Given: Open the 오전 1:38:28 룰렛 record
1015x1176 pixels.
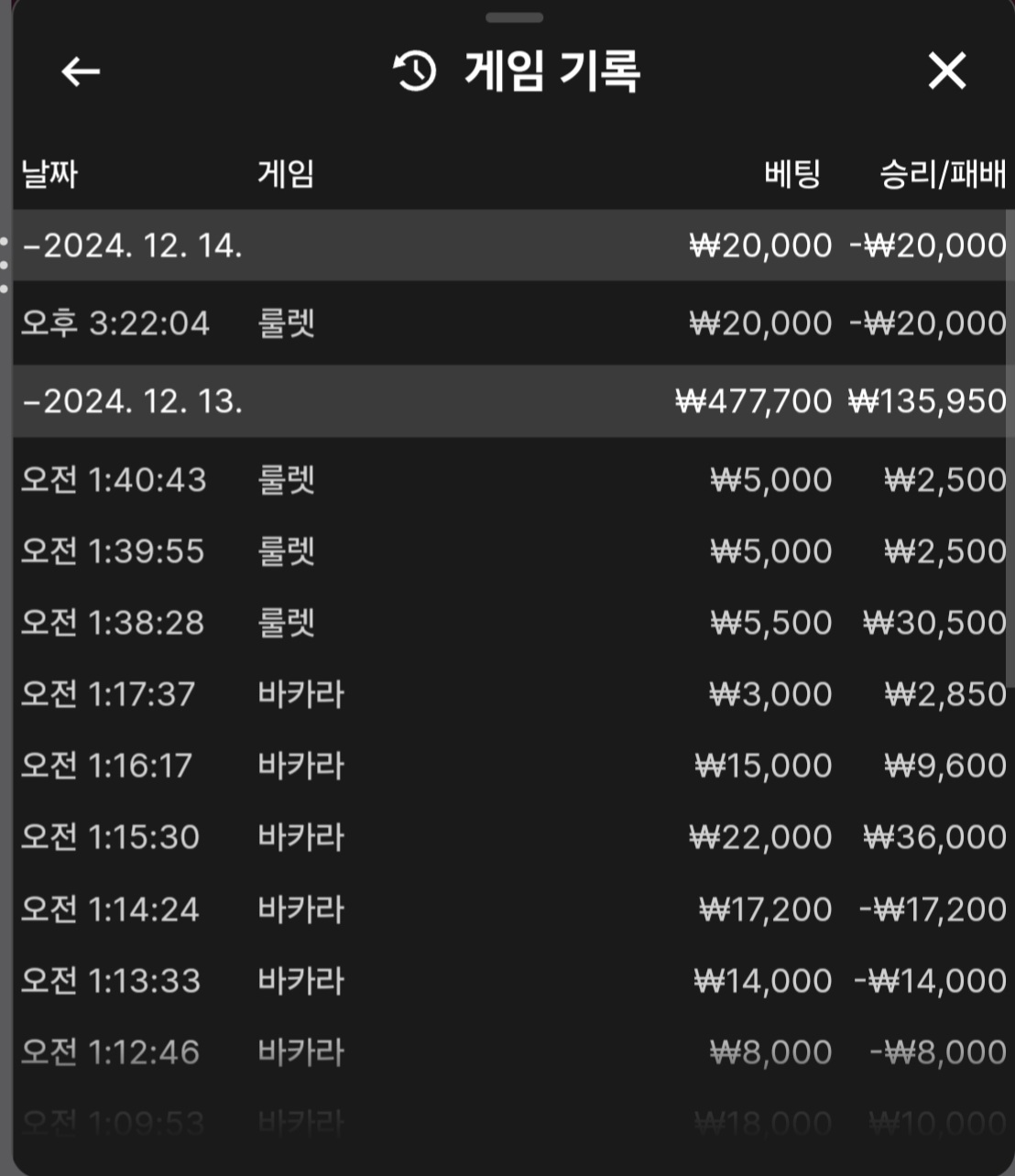Looking at the screenshot, I should [509, 623].
